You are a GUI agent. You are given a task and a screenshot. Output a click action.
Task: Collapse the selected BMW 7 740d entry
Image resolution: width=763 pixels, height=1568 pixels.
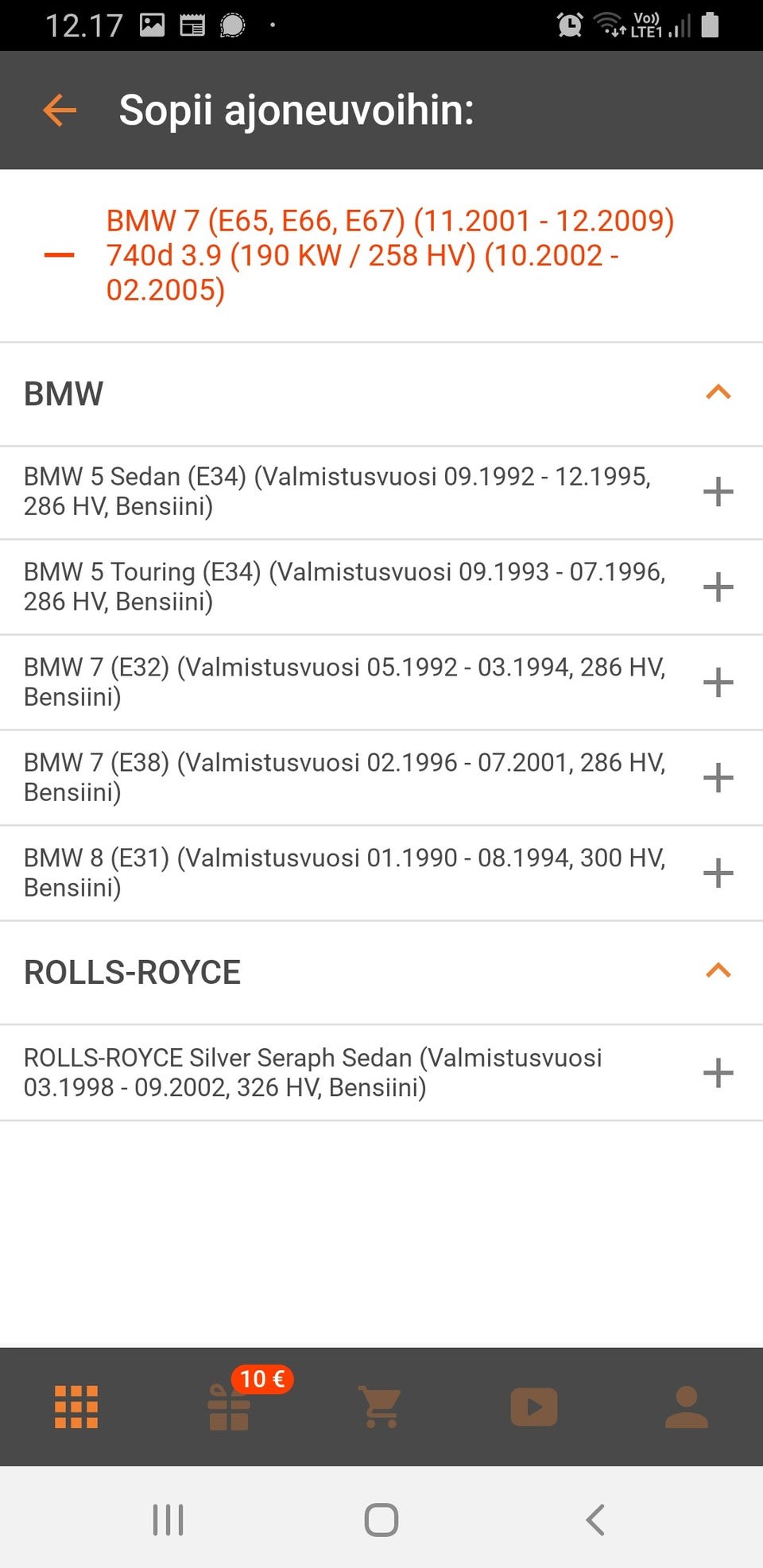pos(60,255)
